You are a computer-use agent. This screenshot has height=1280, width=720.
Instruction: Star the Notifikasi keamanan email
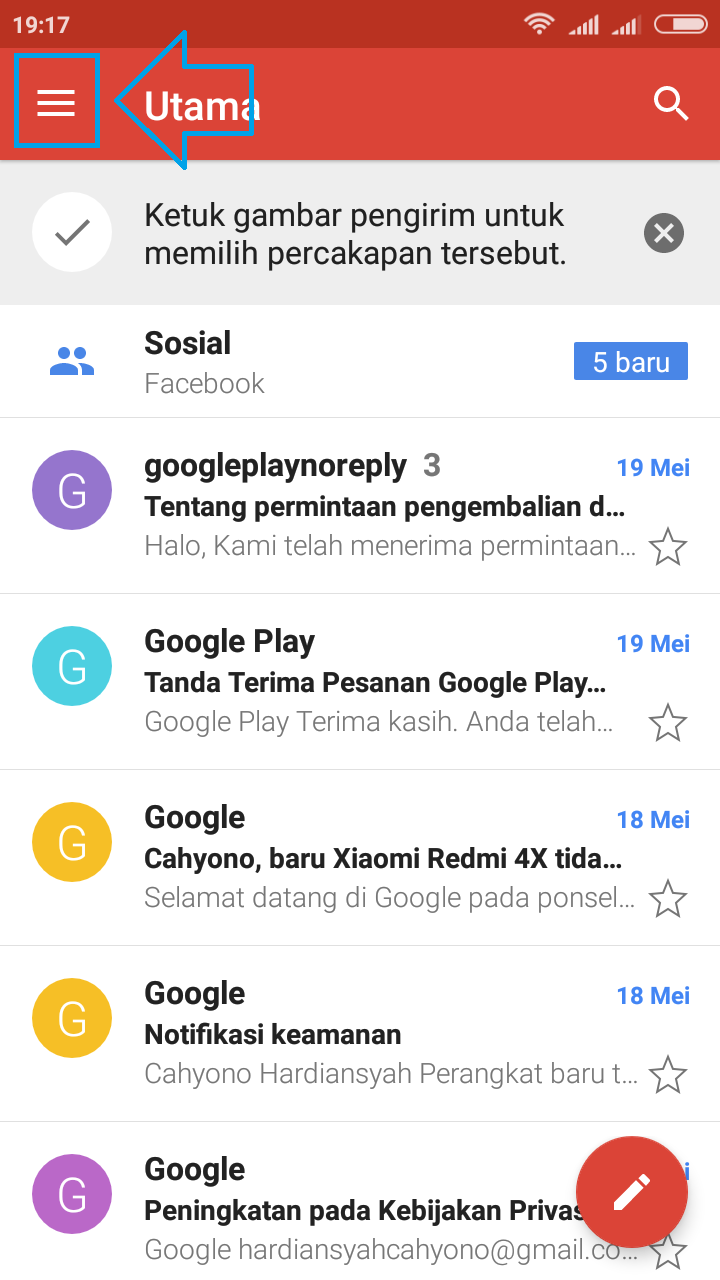point(668,1074)
